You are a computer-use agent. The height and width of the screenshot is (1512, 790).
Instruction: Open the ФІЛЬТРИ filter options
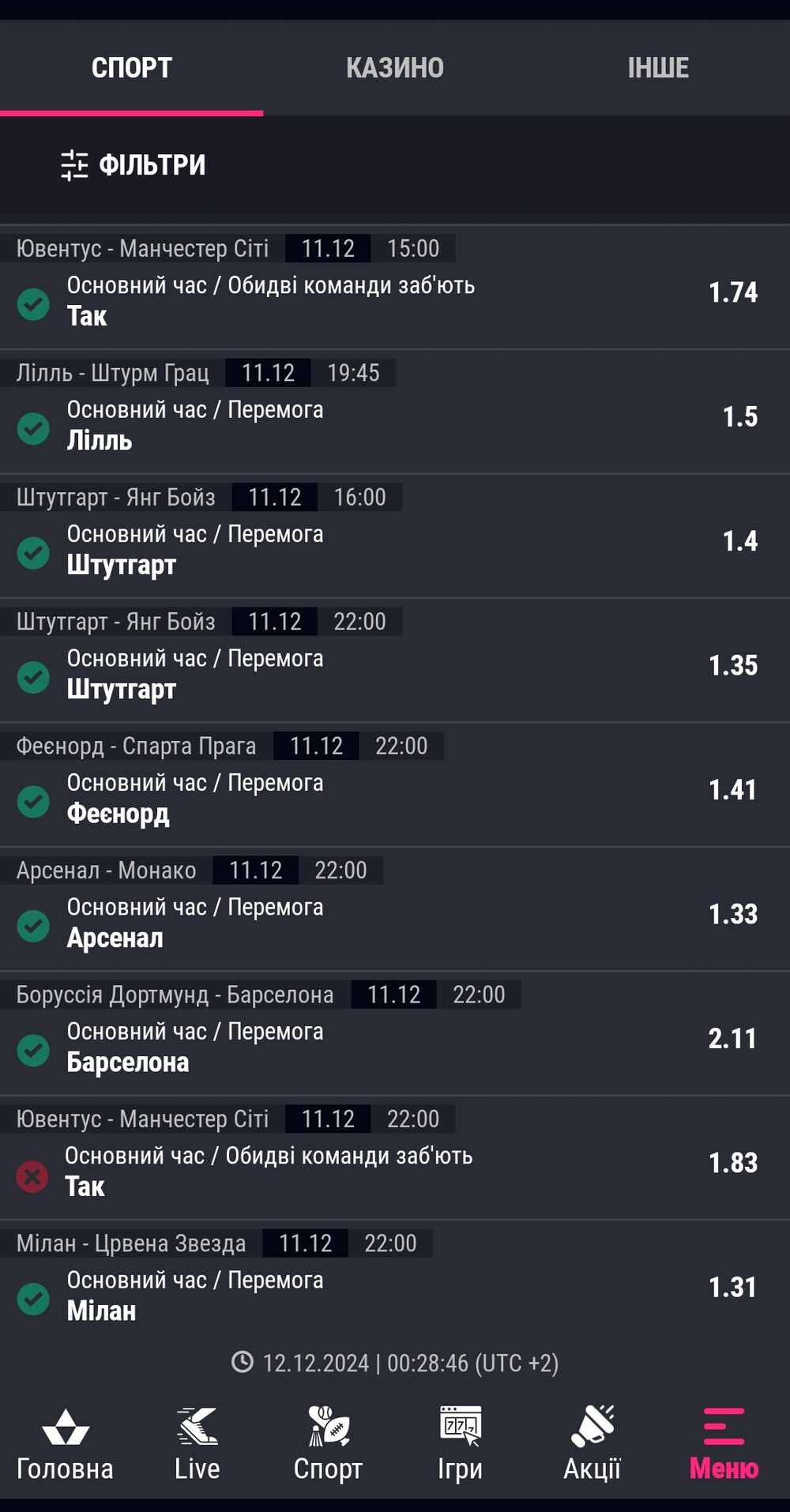[x=133, y=165]
